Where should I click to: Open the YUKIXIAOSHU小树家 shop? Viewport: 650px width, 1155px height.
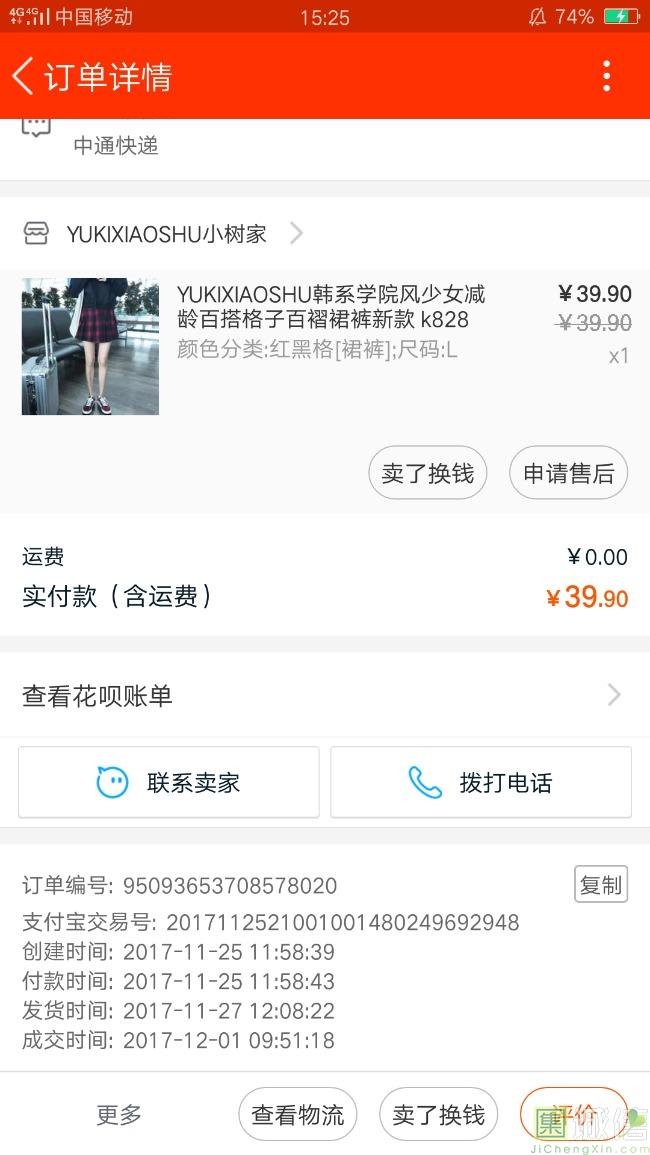coord(162,234)
